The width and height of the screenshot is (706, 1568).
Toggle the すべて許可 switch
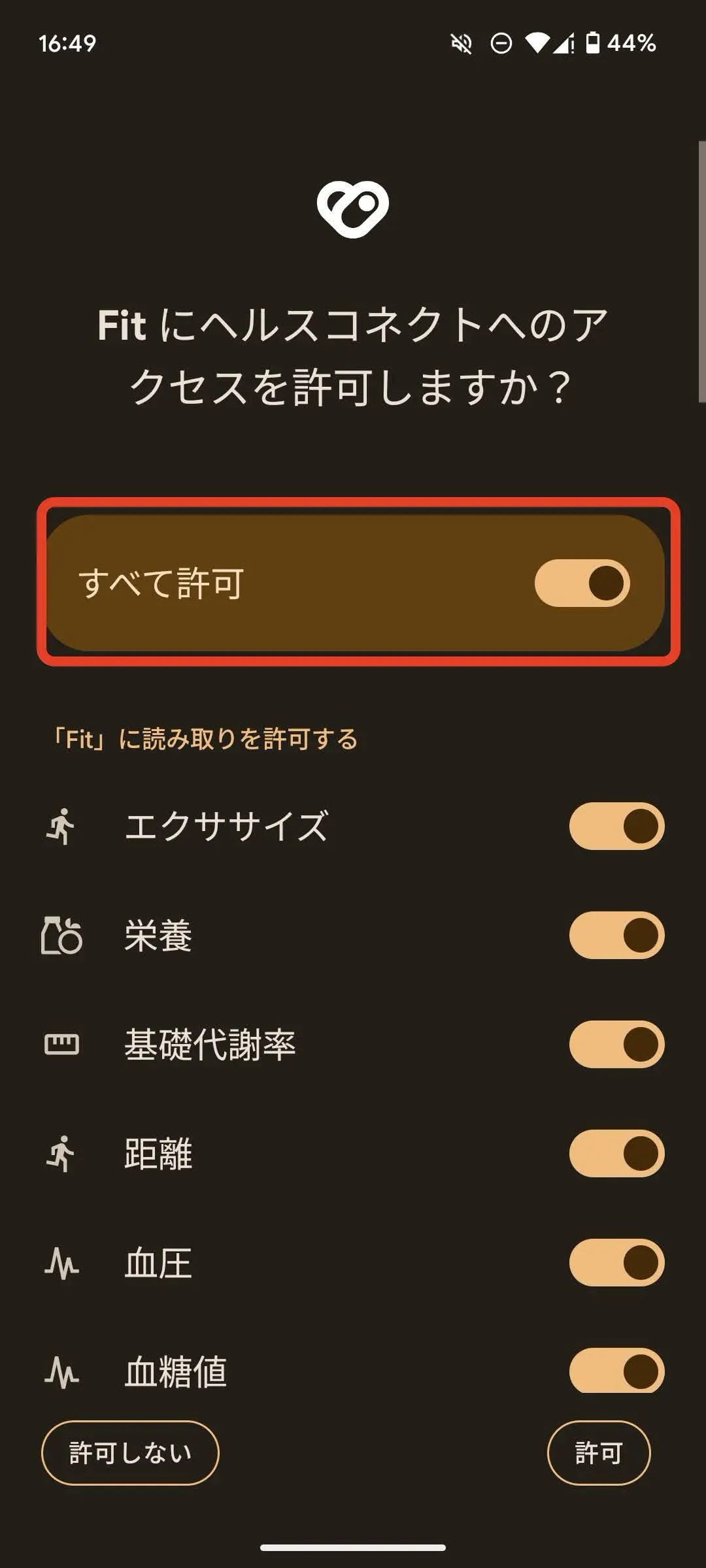click(582, 583)
